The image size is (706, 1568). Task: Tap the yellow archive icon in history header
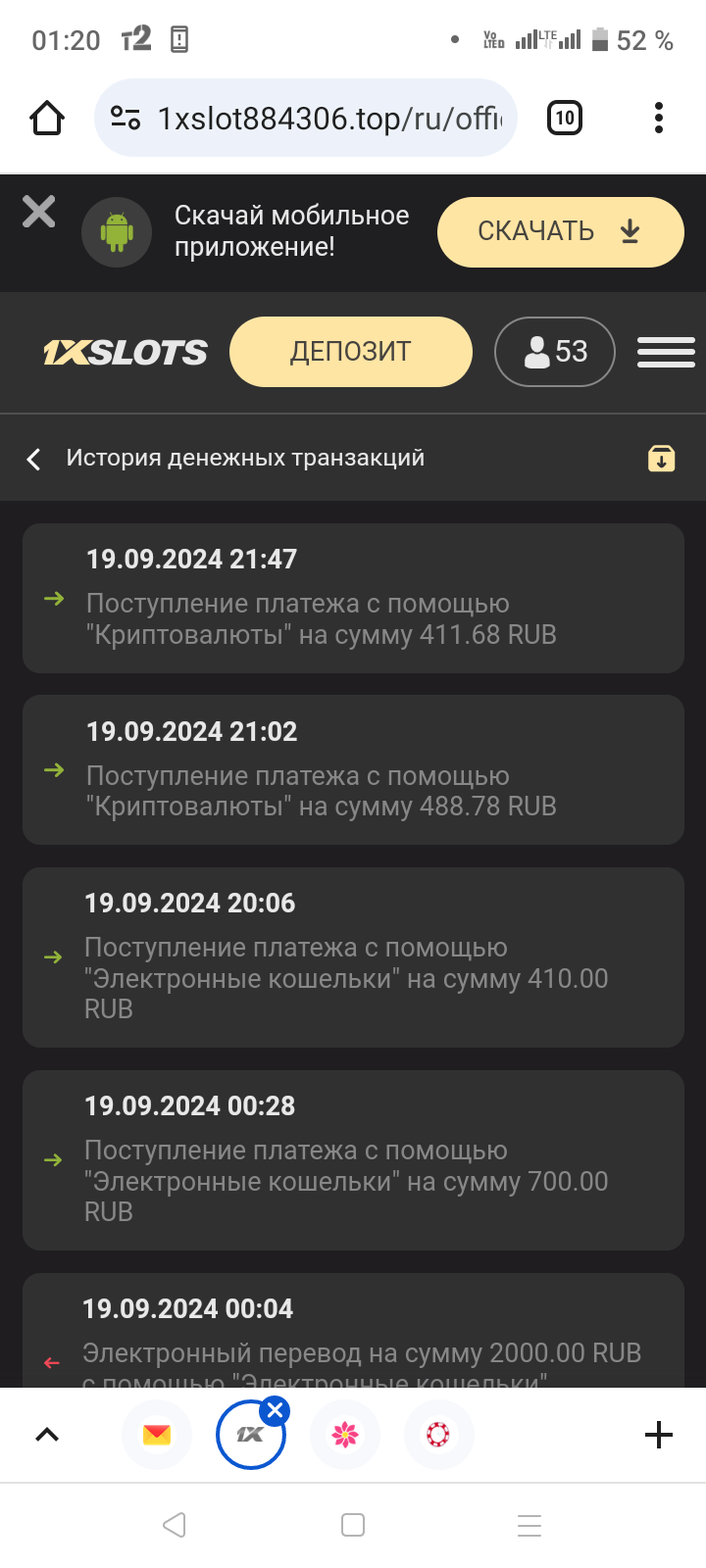click(662, 458)
